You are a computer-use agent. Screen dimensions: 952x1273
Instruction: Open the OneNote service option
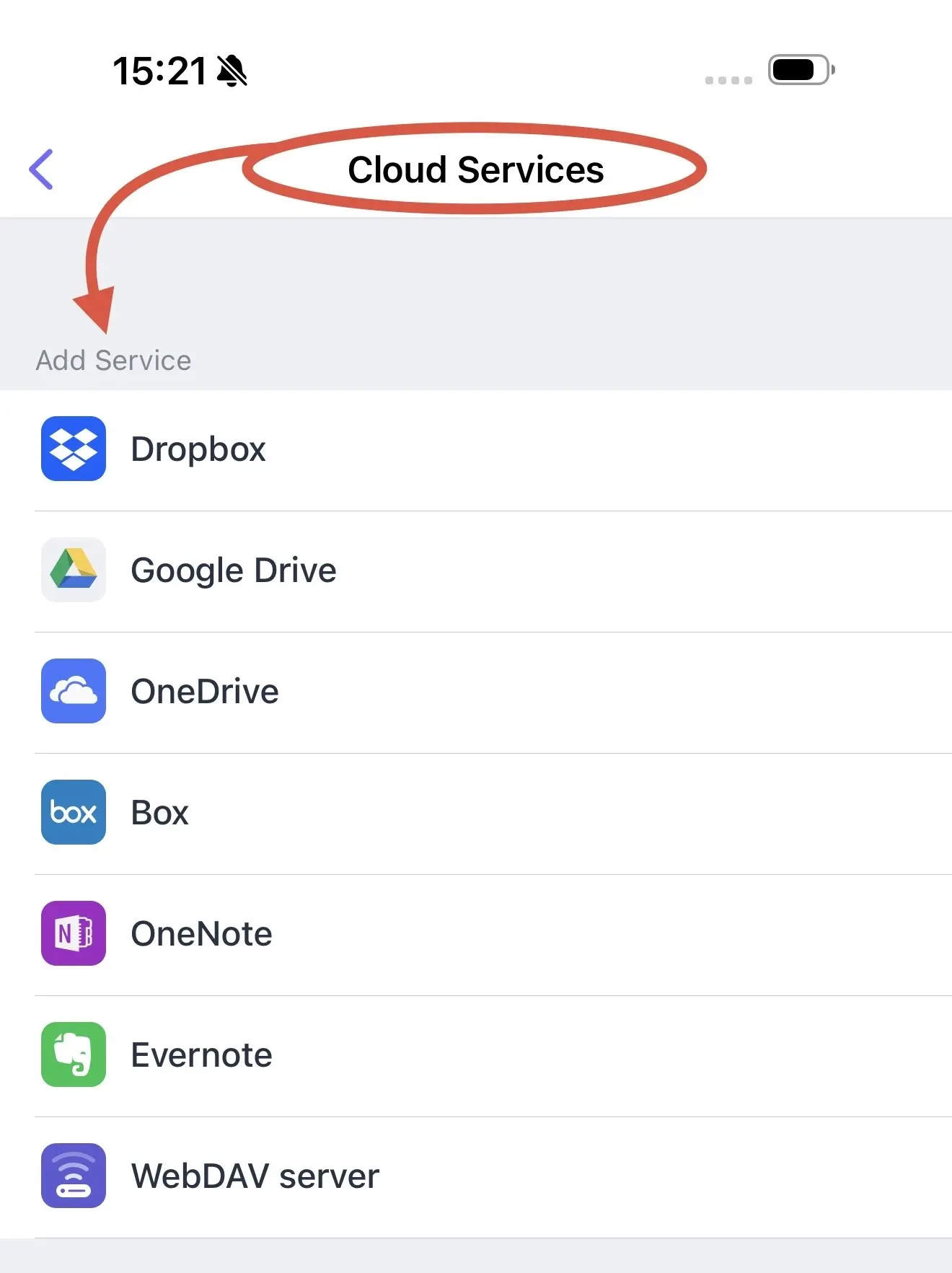[x=201, y=934]
